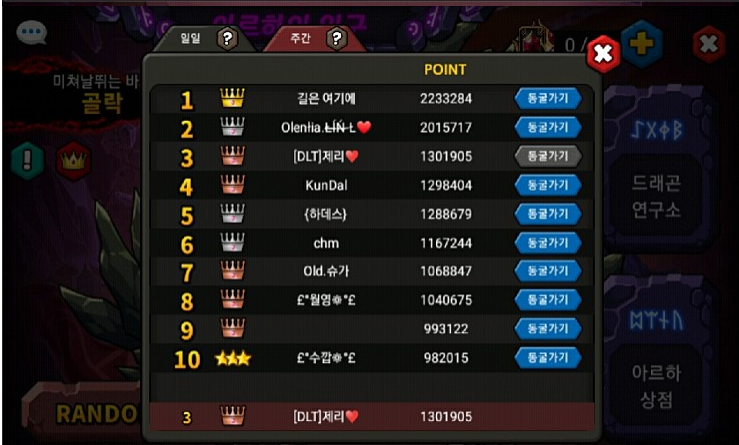Image resolution: width=739 pixels, height=445 pixels.
Task: Tap 동굴가기 next to KunDal
Action: click(547, 185)
